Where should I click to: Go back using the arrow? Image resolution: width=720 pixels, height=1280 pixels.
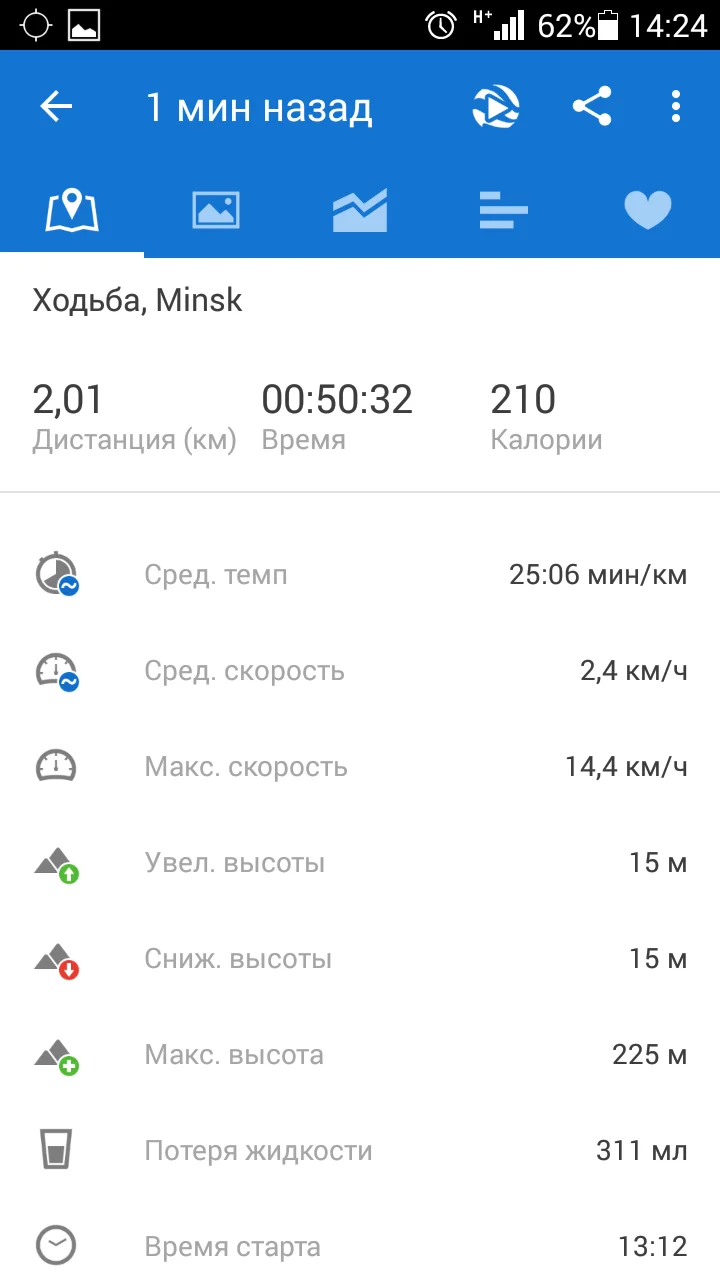[x=56, y=107]
